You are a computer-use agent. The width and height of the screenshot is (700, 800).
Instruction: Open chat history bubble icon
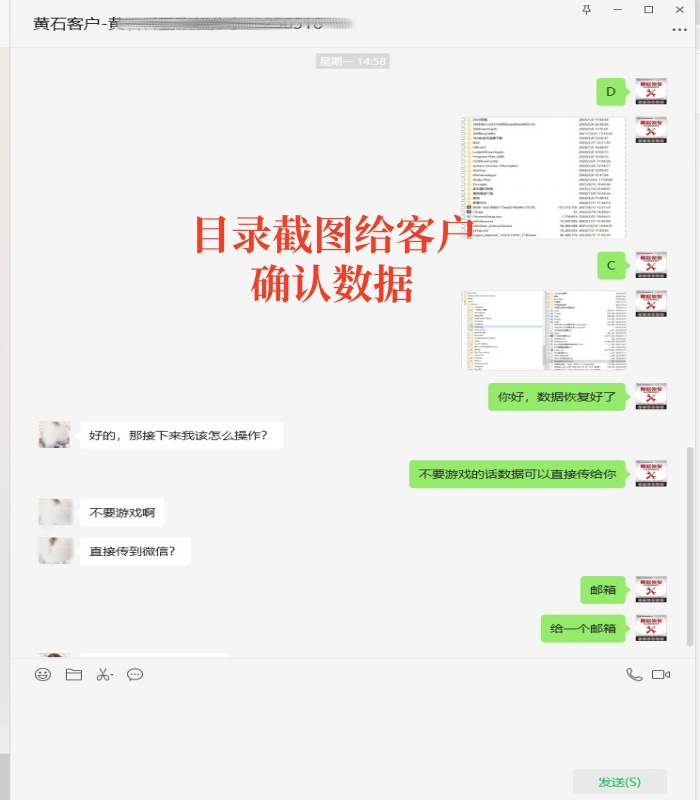(135, 675)
